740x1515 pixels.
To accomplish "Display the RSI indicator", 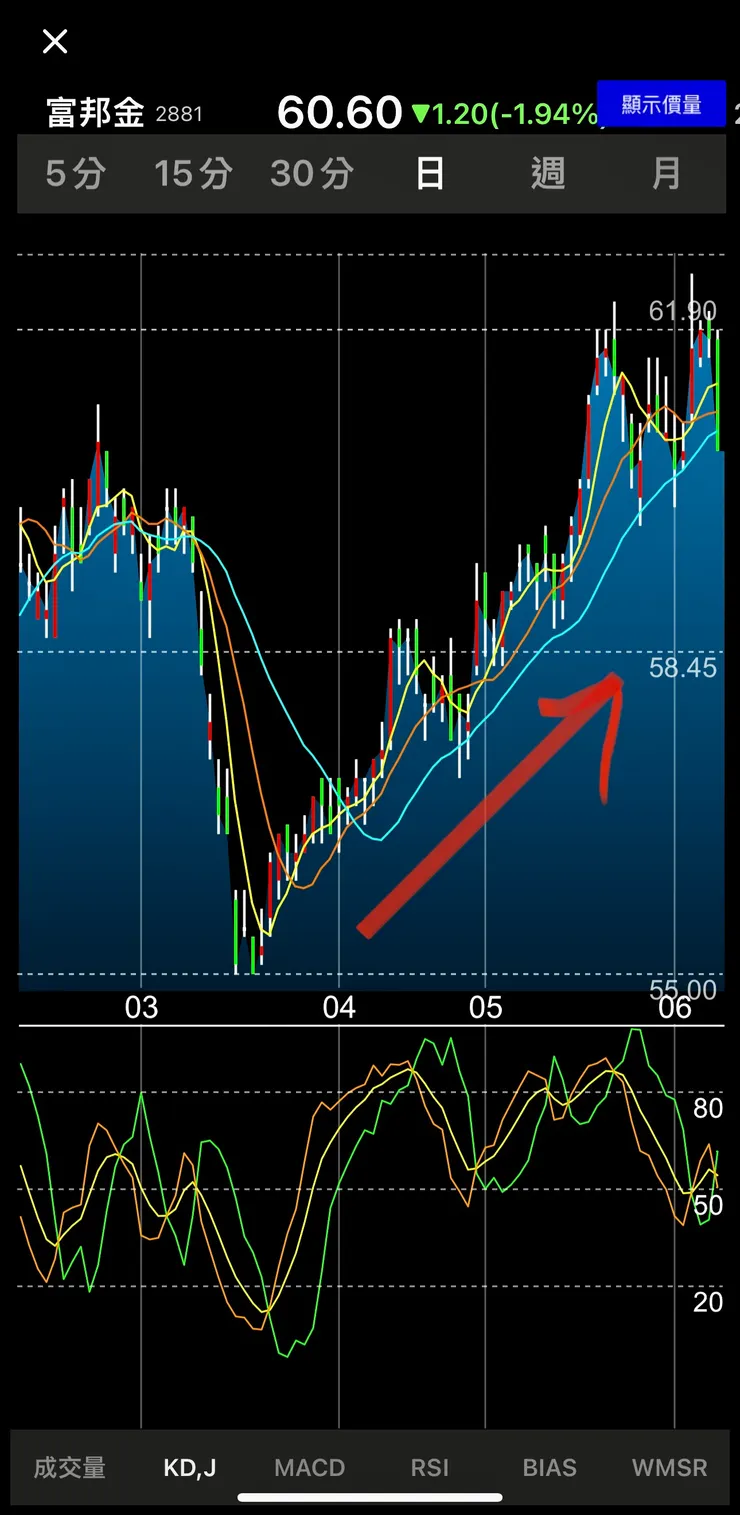I will tap(430, 1468).
